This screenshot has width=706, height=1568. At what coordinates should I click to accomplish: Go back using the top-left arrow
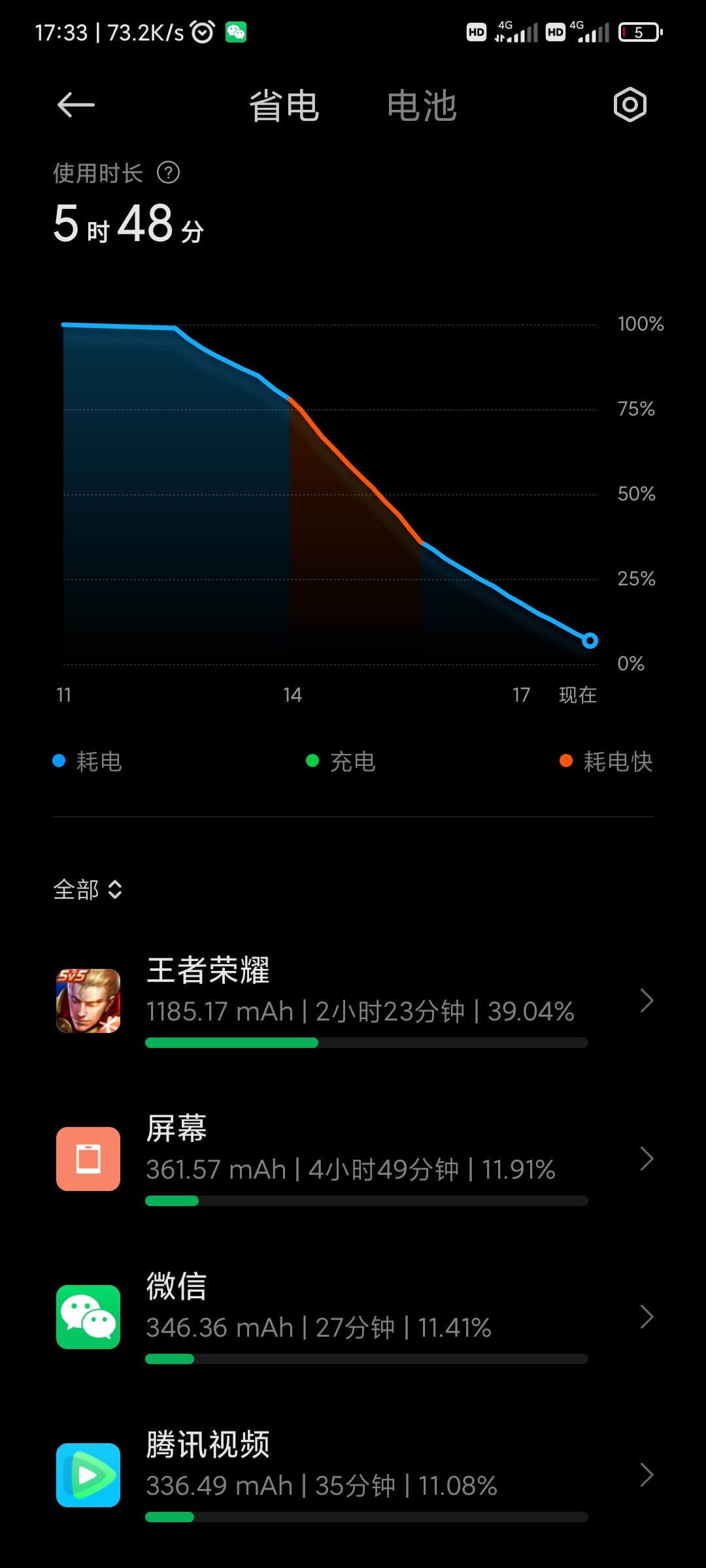click(x=76, y=105)
